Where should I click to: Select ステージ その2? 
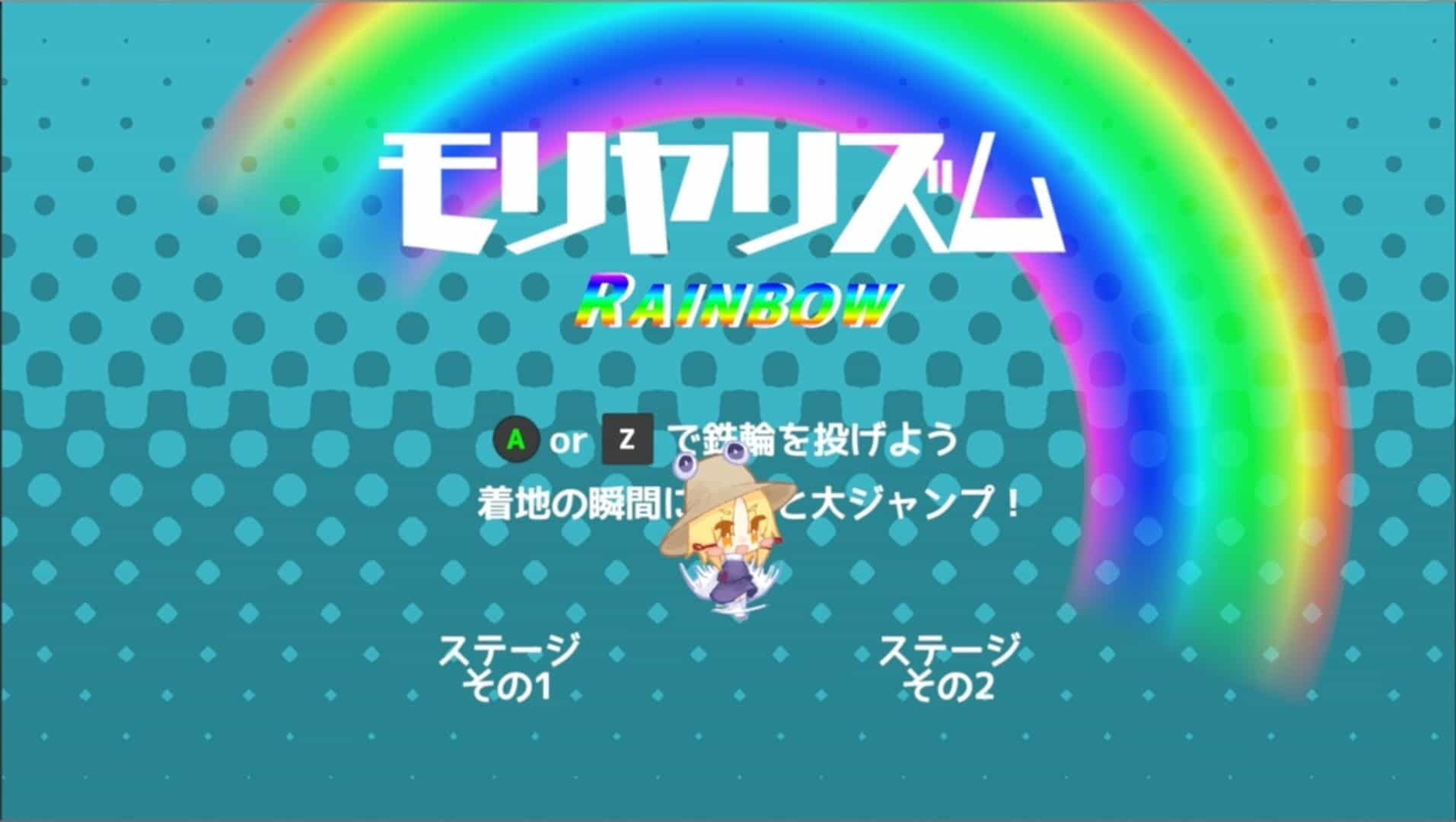pos(948,668)
